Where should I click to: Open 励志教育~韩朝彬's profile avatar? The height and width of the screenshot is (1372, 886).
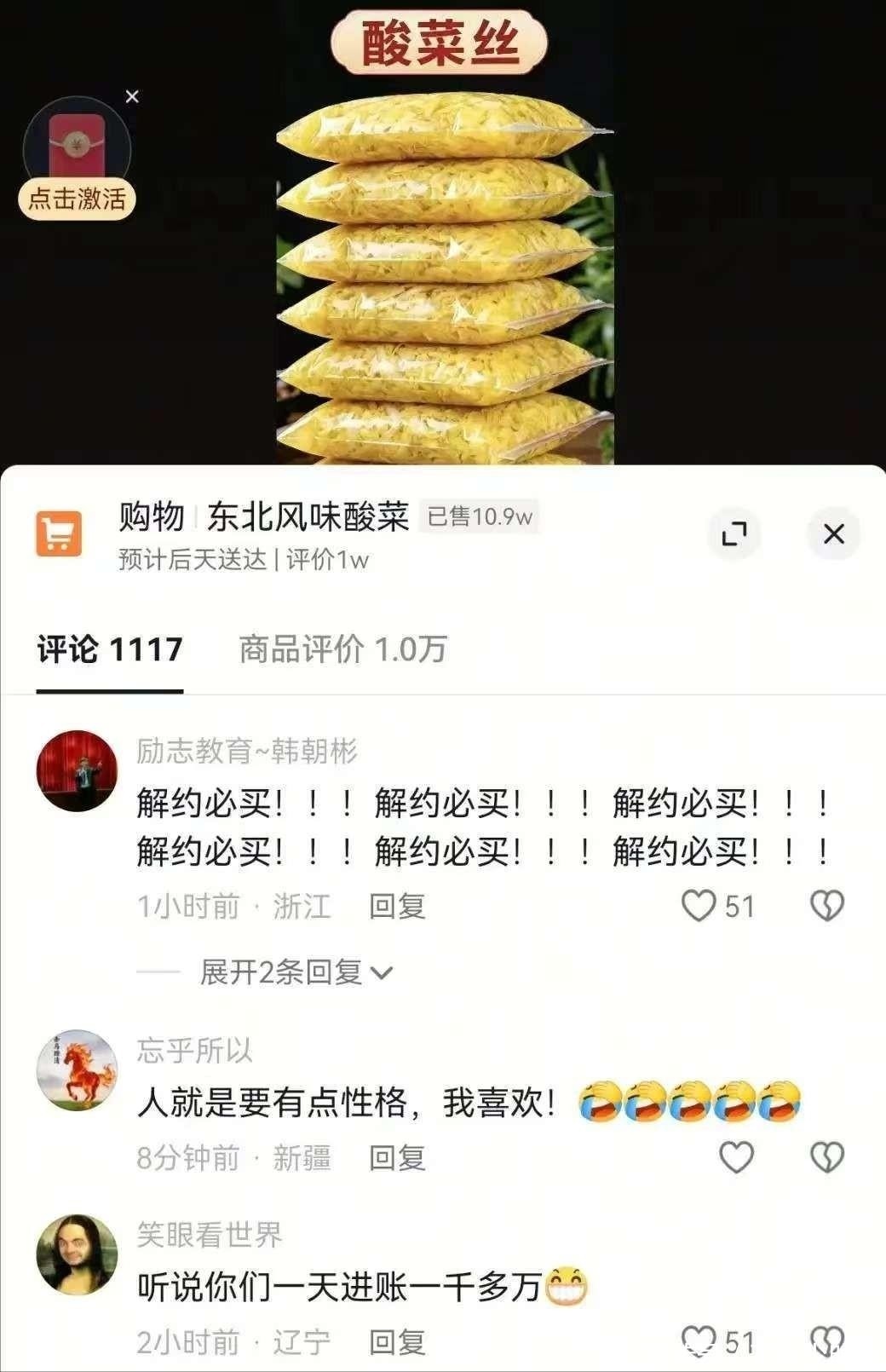point(77,770)
